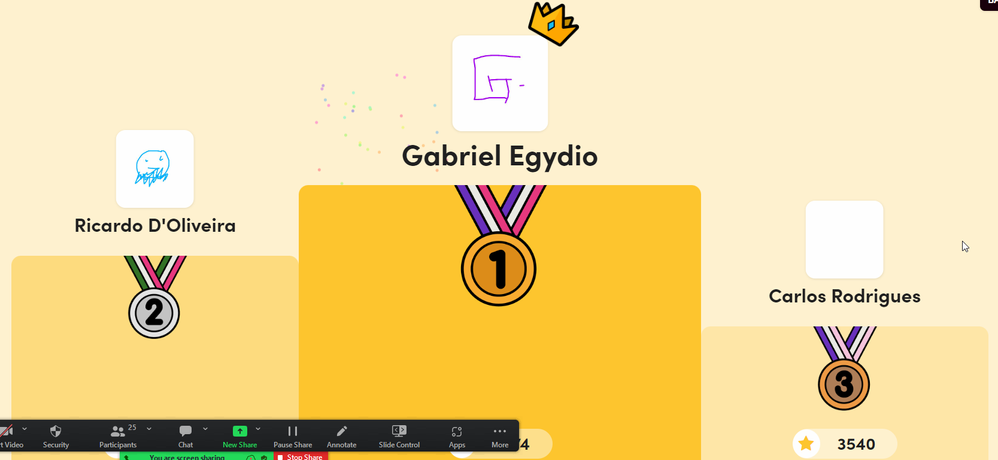Open the Apps menu

coord(457,436)
